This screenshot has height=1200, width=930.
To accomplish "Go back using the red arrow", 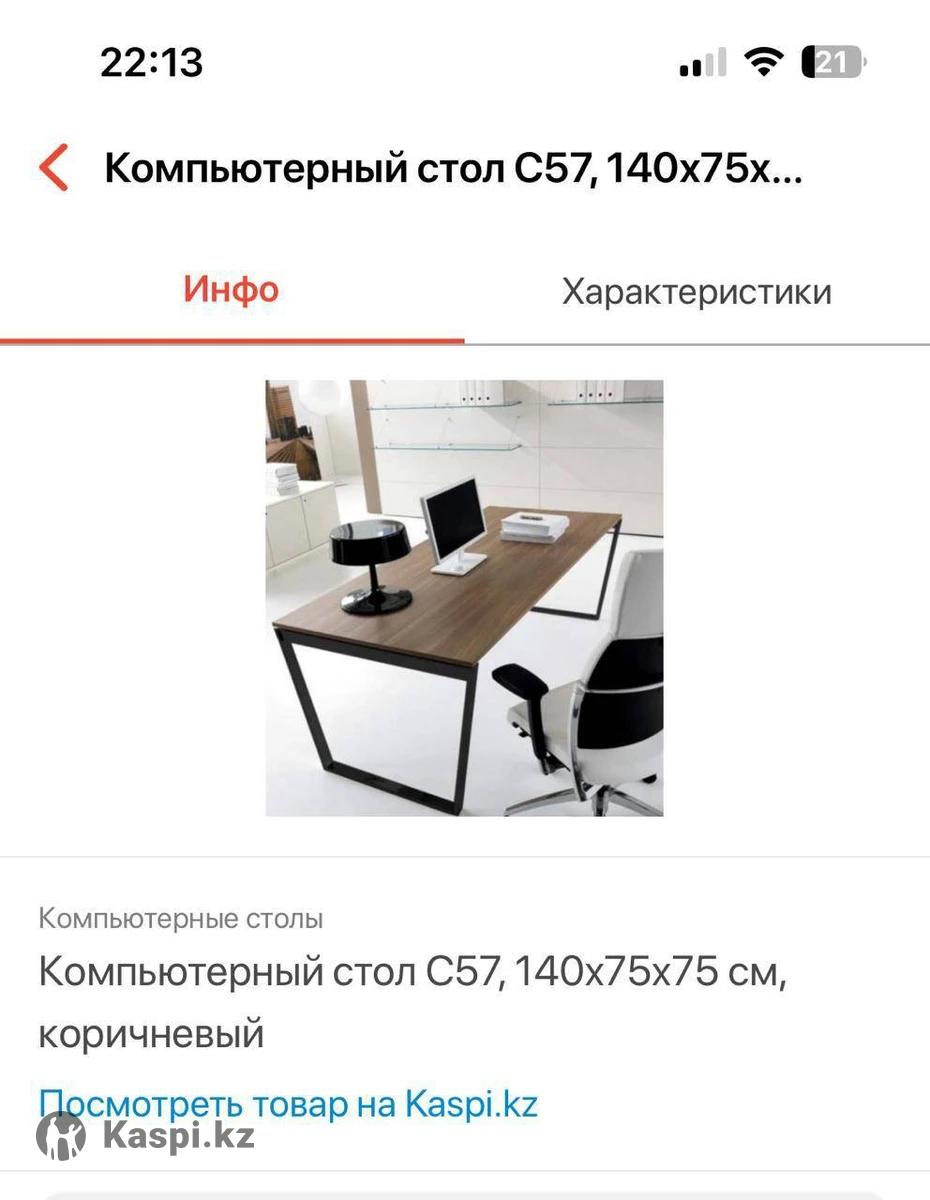I will coord(54,168).
